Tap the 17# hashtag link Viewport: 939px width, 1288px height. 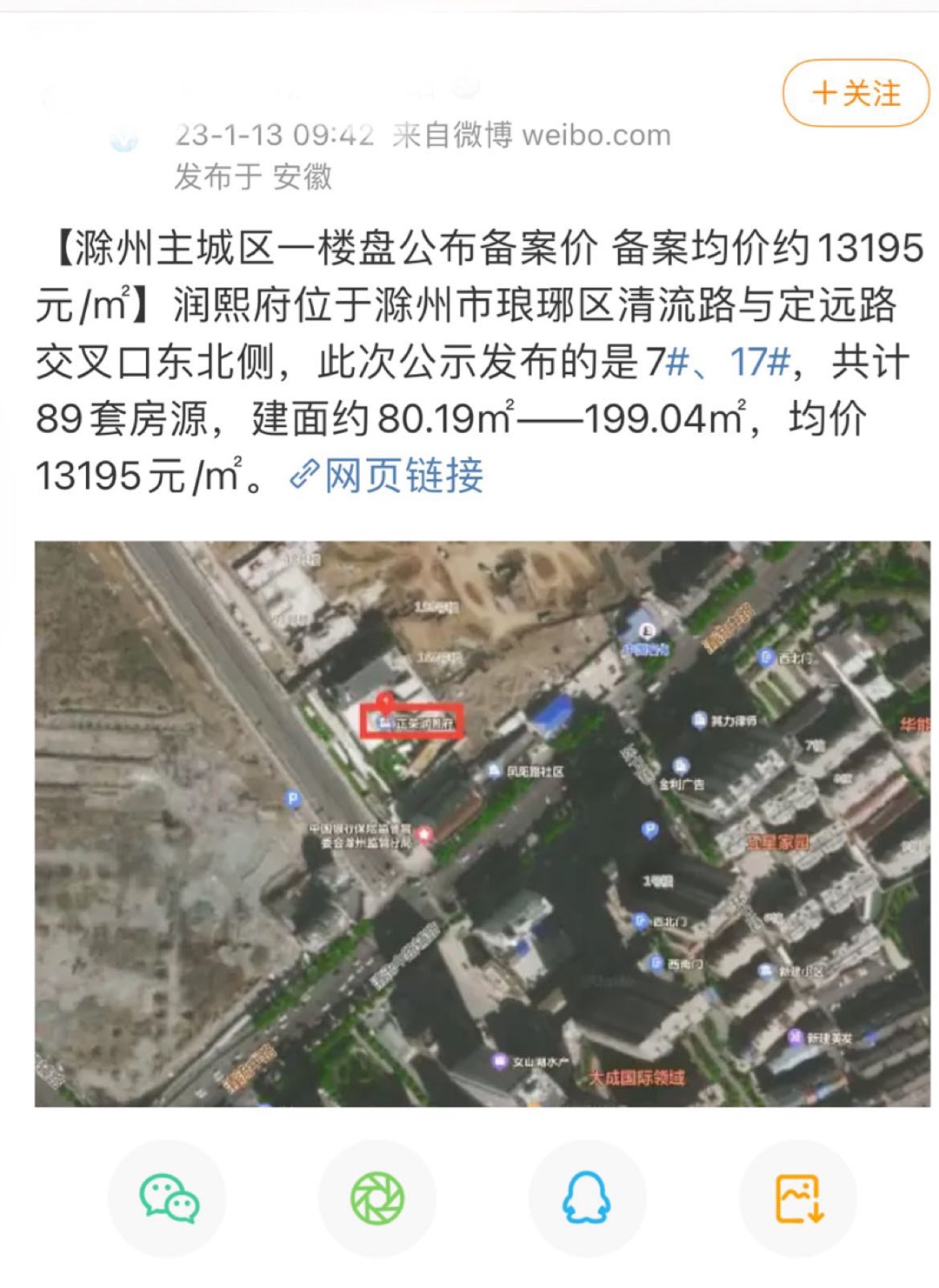pos(760,362)
